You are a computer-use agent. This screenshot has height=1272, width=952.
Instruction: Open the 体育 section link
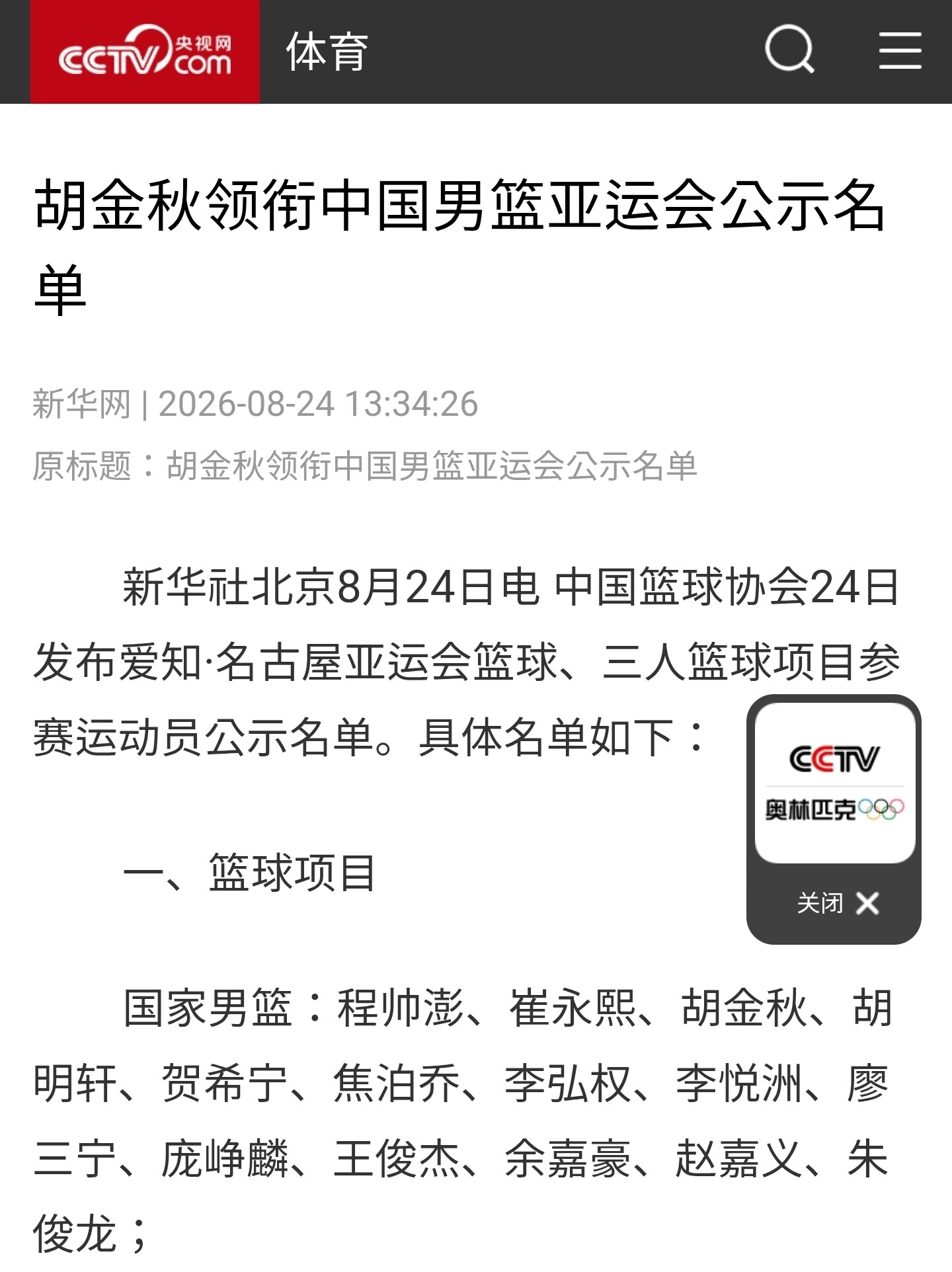[327, 52]
